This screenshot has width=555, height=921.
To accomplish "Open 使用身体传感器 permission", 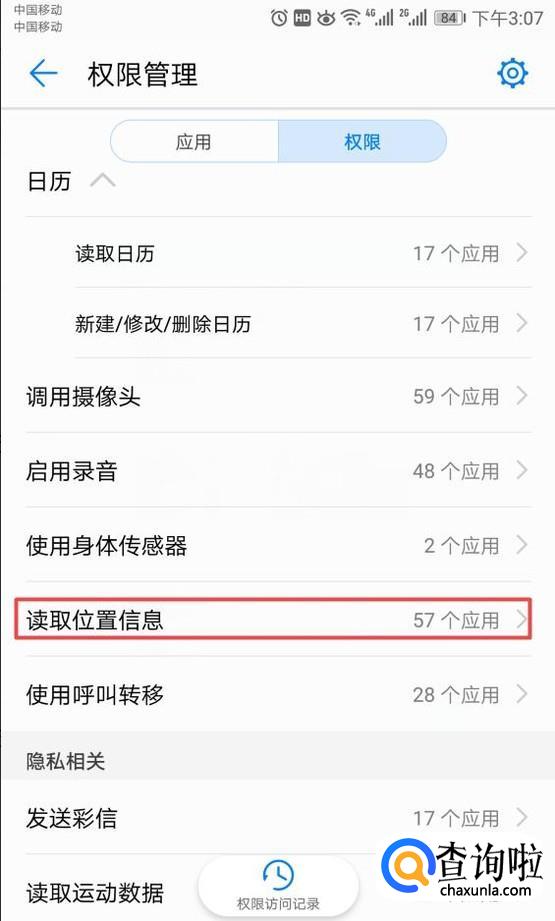I will pyautogui.click(x=278, y=545).
